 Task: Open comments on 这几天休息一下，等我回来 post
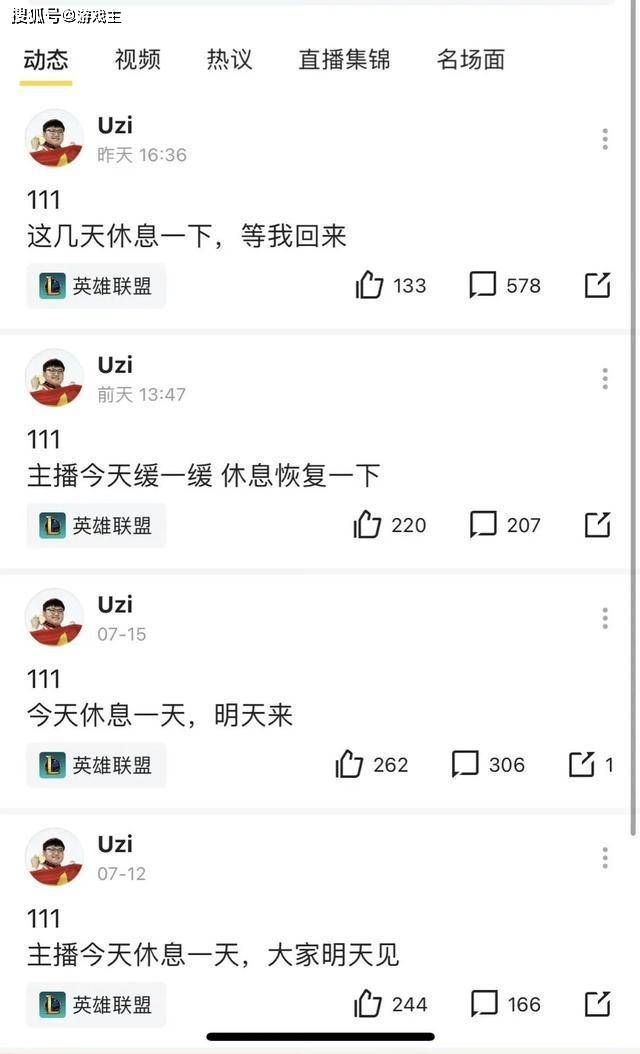(483, 286)
